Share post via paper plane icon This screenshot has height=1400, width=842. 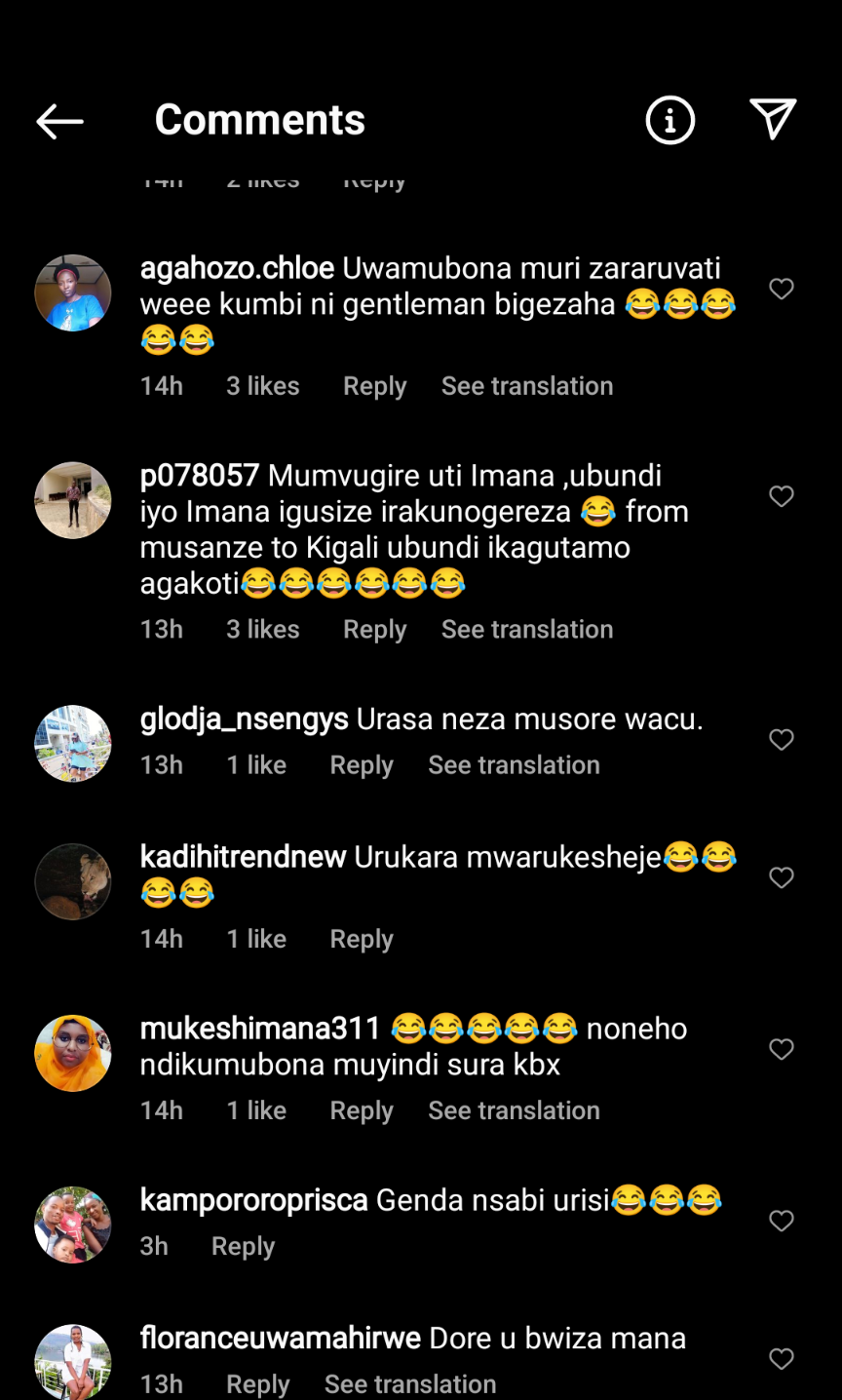(x=773, y=119)
